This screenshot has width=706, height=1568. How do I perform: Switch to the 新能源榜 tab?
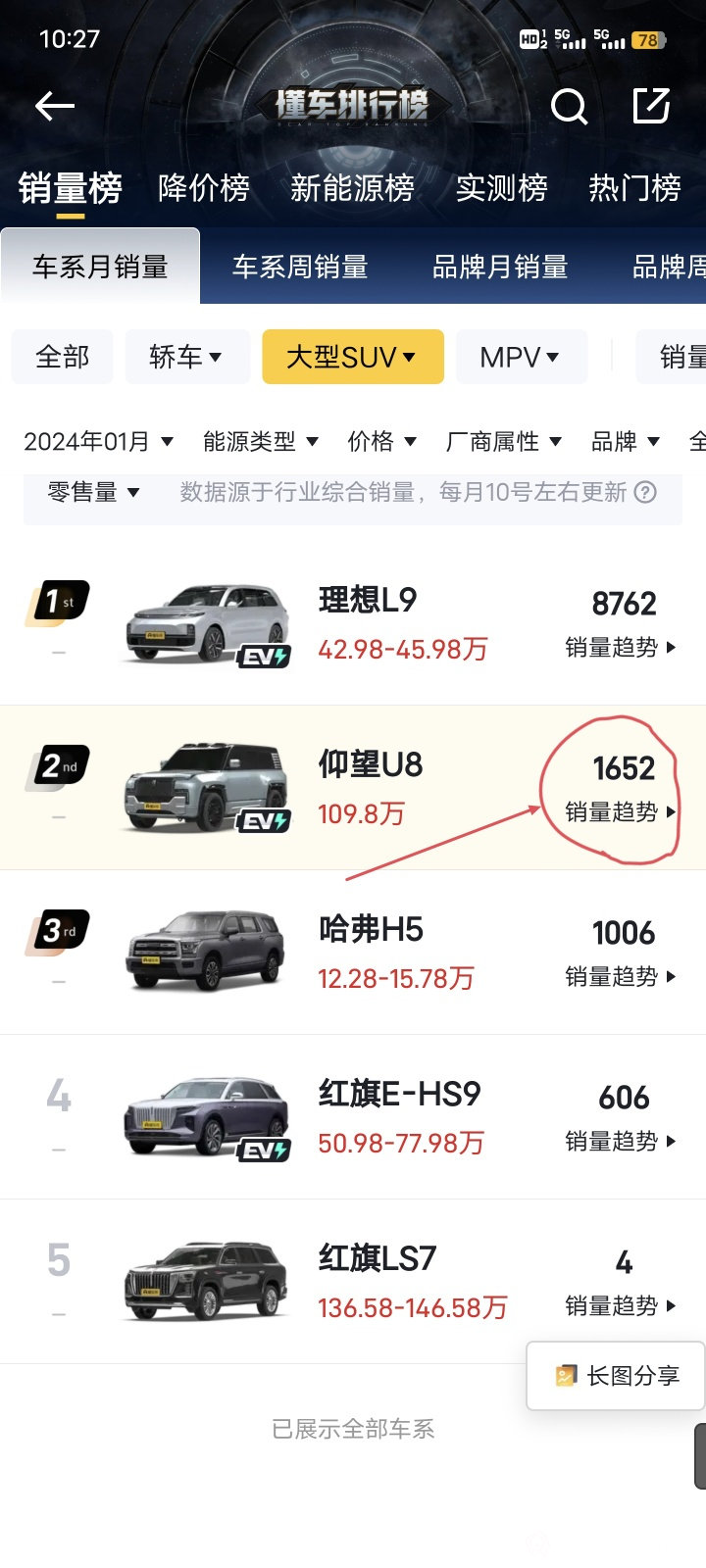click(x=352, y=187)
